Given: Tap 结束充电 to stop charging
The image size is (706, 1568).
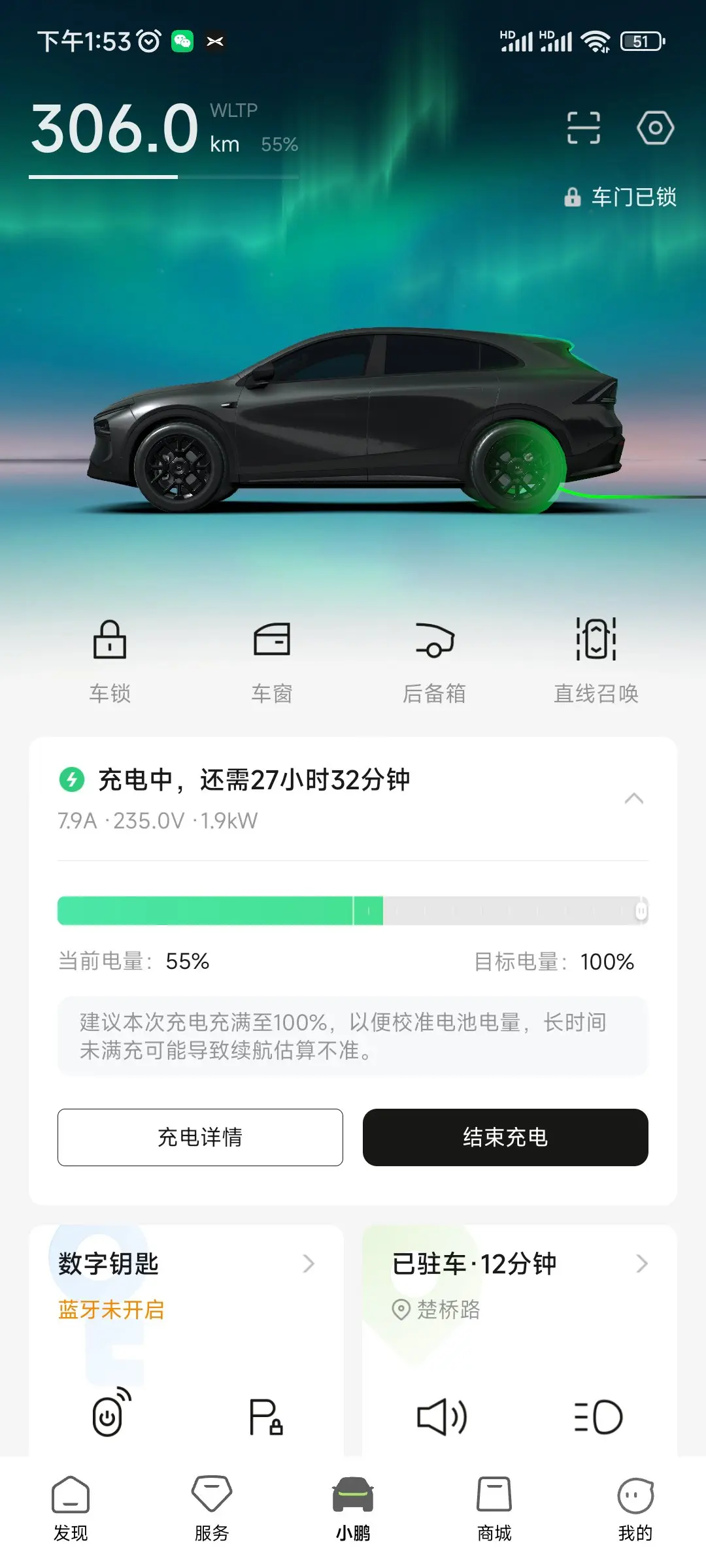Looking at the screenshot, I should point(505,1137).
